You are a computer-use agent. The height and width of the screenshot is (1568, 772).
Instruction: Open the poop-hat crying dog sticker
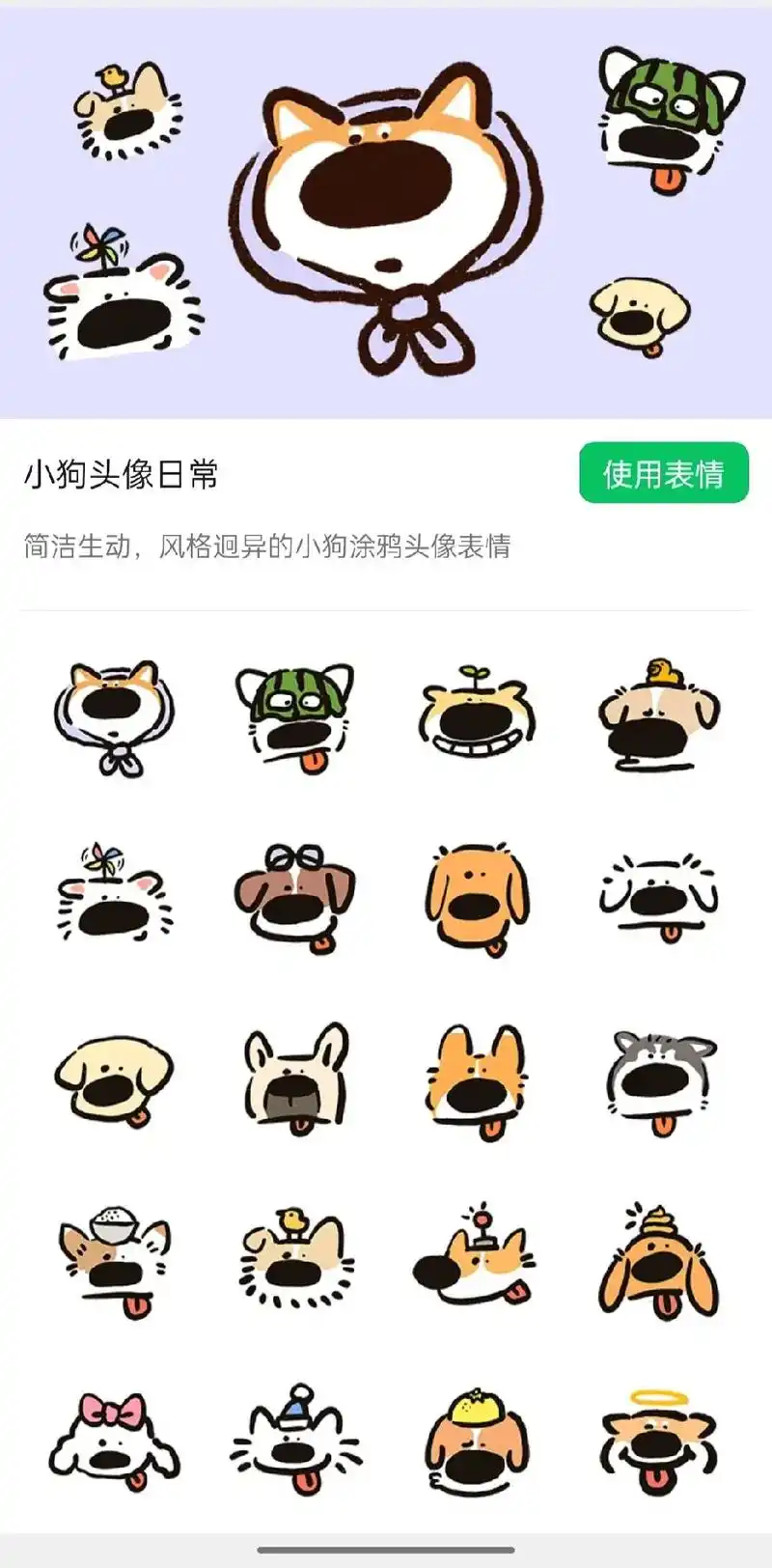click(x=661, y=1265)
